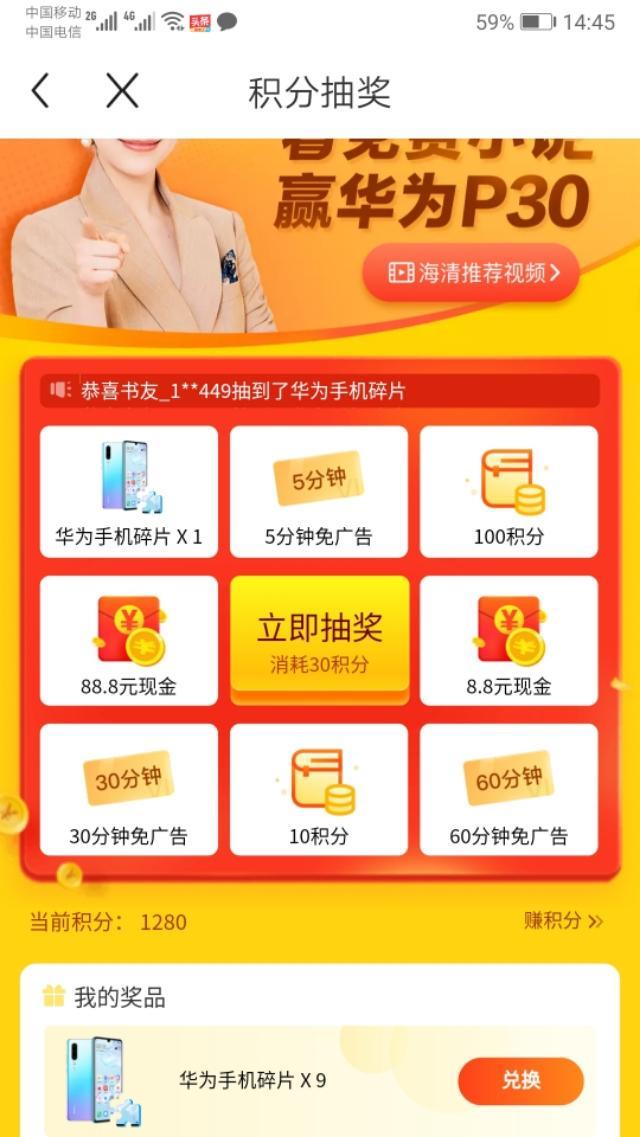This screenshot has height=1137, width=640.
Task: Close the 积分抽奖 page
Action: [x=122, y=92]
